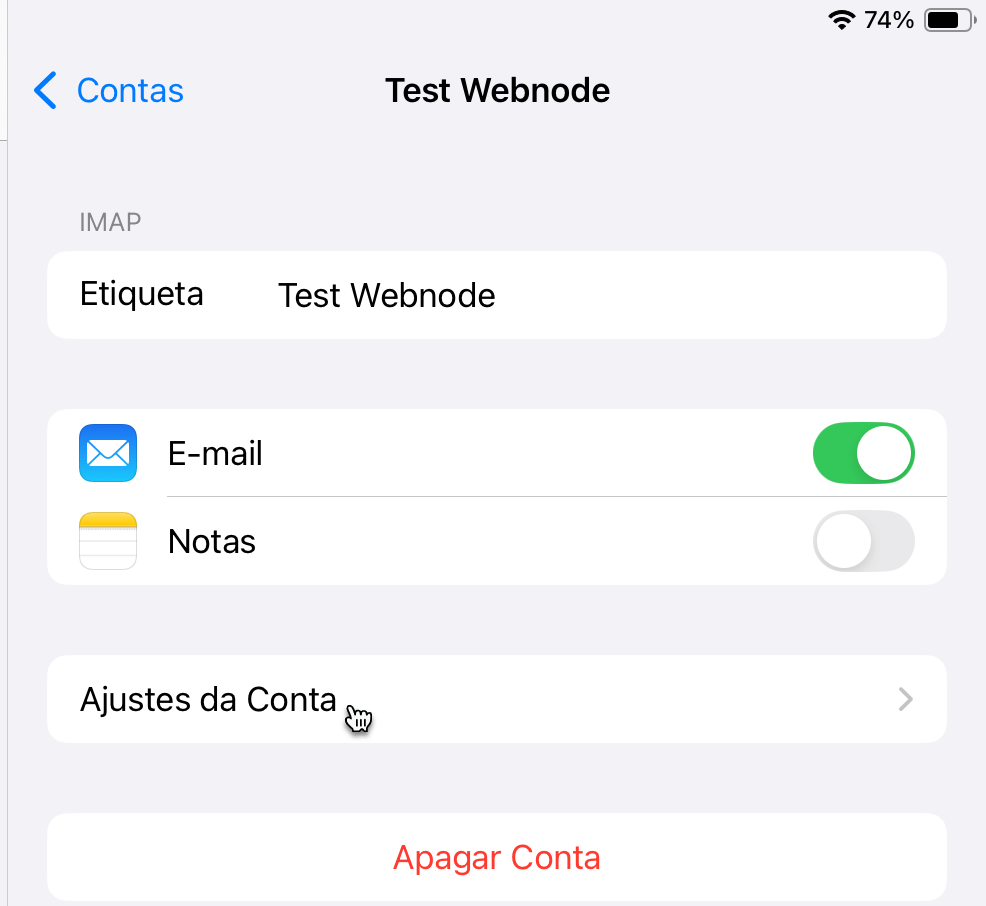Disable the E-mail toggle
The image size is (986, 906).
[863, 454]
